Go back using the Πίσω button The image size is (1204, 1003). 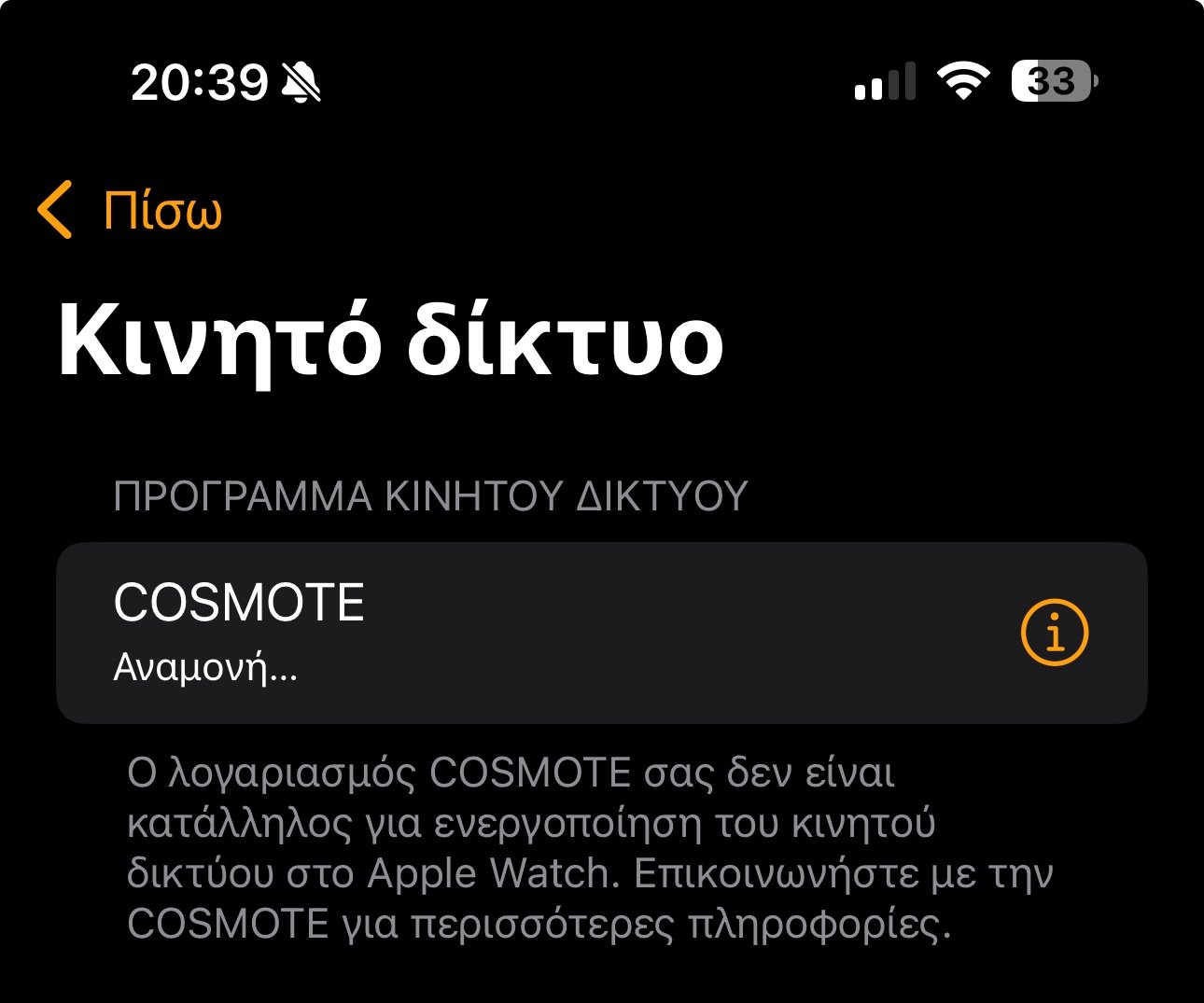[131, 210]
